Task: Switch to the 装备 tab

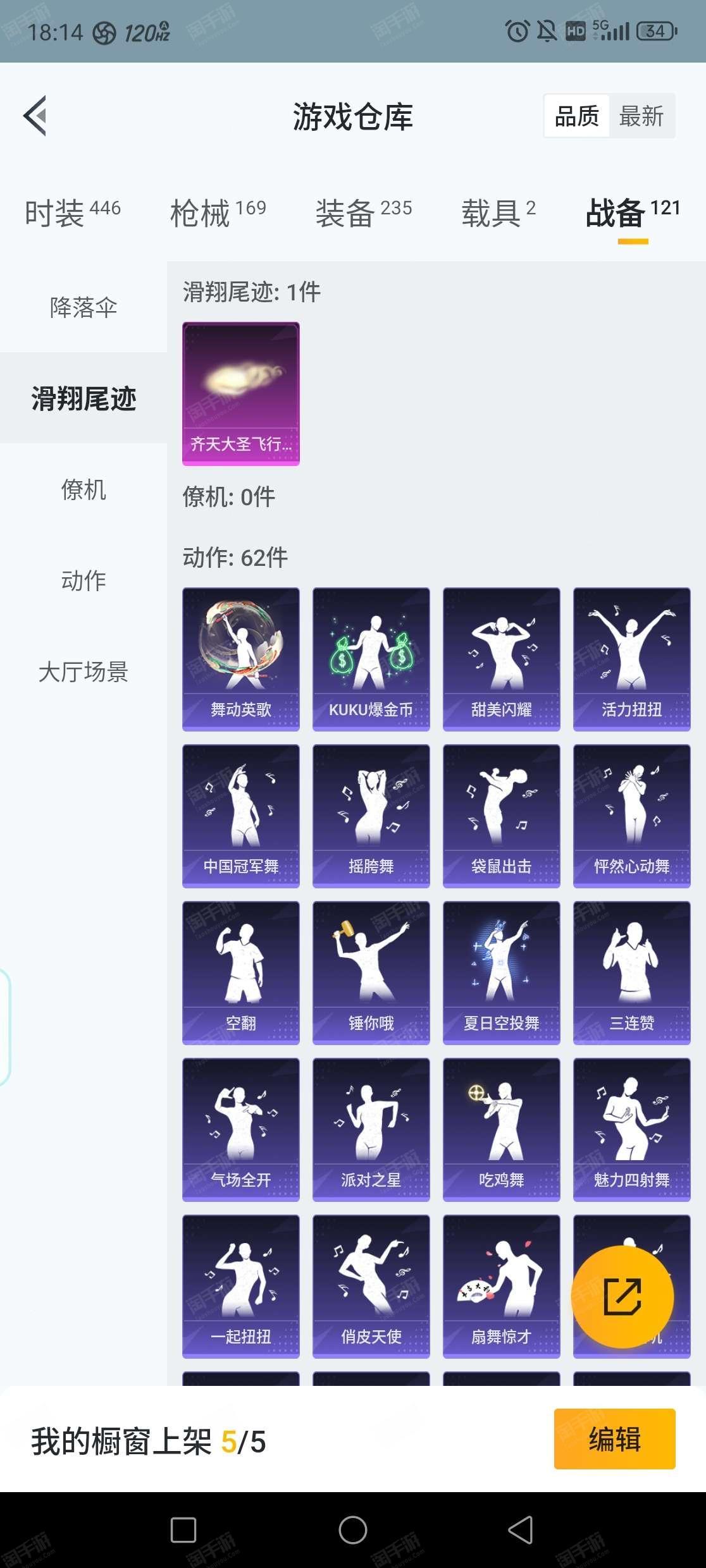Action: [x=363, y=213]
